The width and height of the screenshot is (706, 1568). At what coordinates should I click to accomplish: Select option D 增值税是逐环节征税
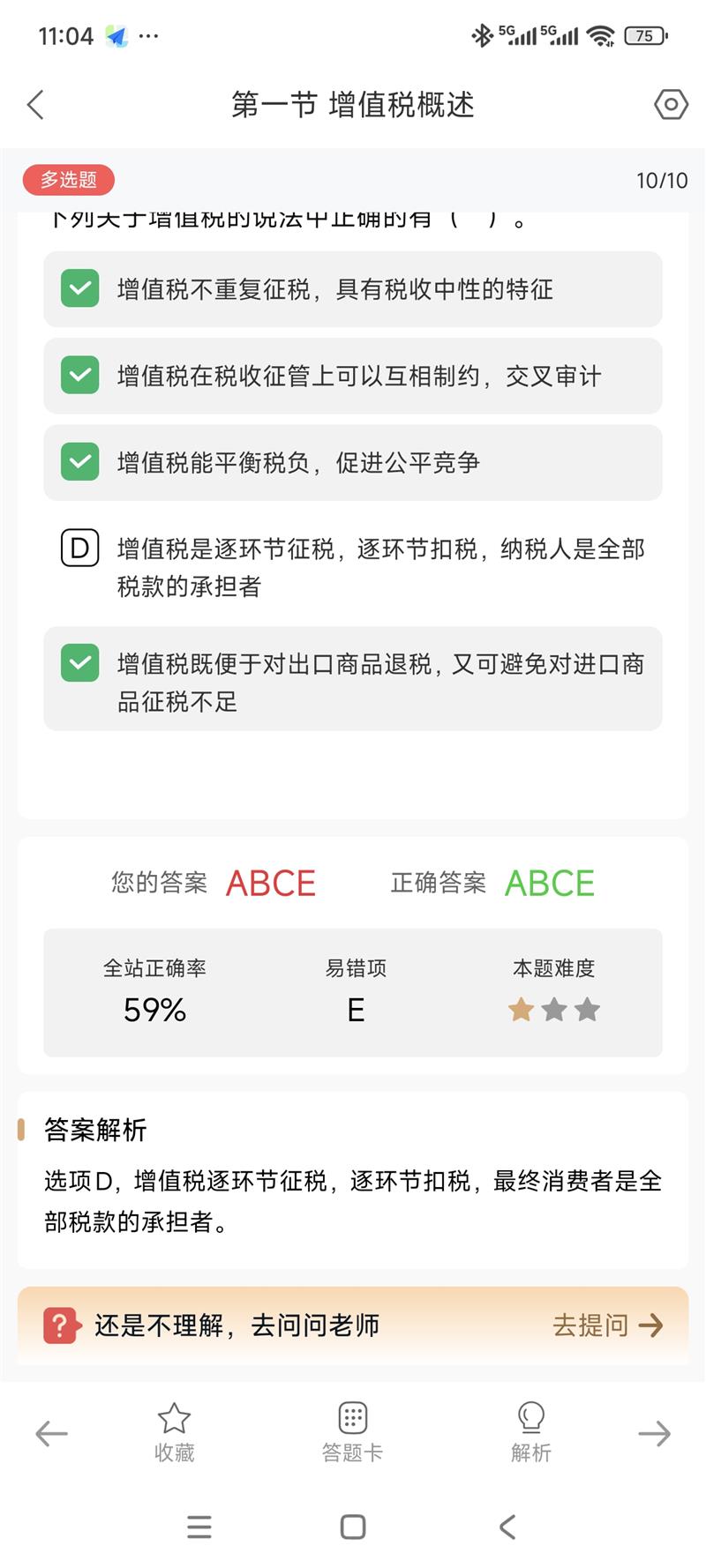[352, 566]
